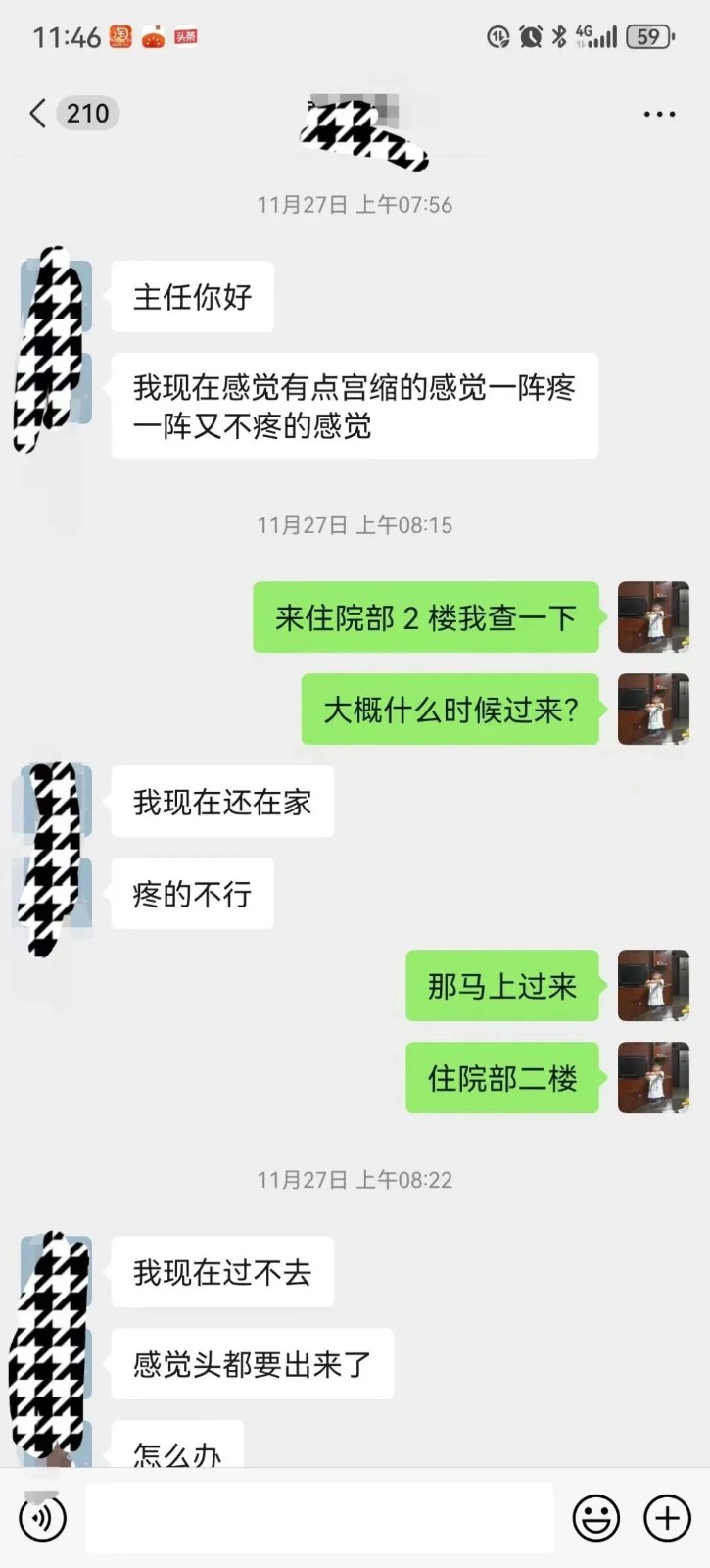Open own avatar beside 来住院部 2 楼我查一下
The width and height of the screenshot is (710, 1568).
pyautogui.click(x=653, y=617)
